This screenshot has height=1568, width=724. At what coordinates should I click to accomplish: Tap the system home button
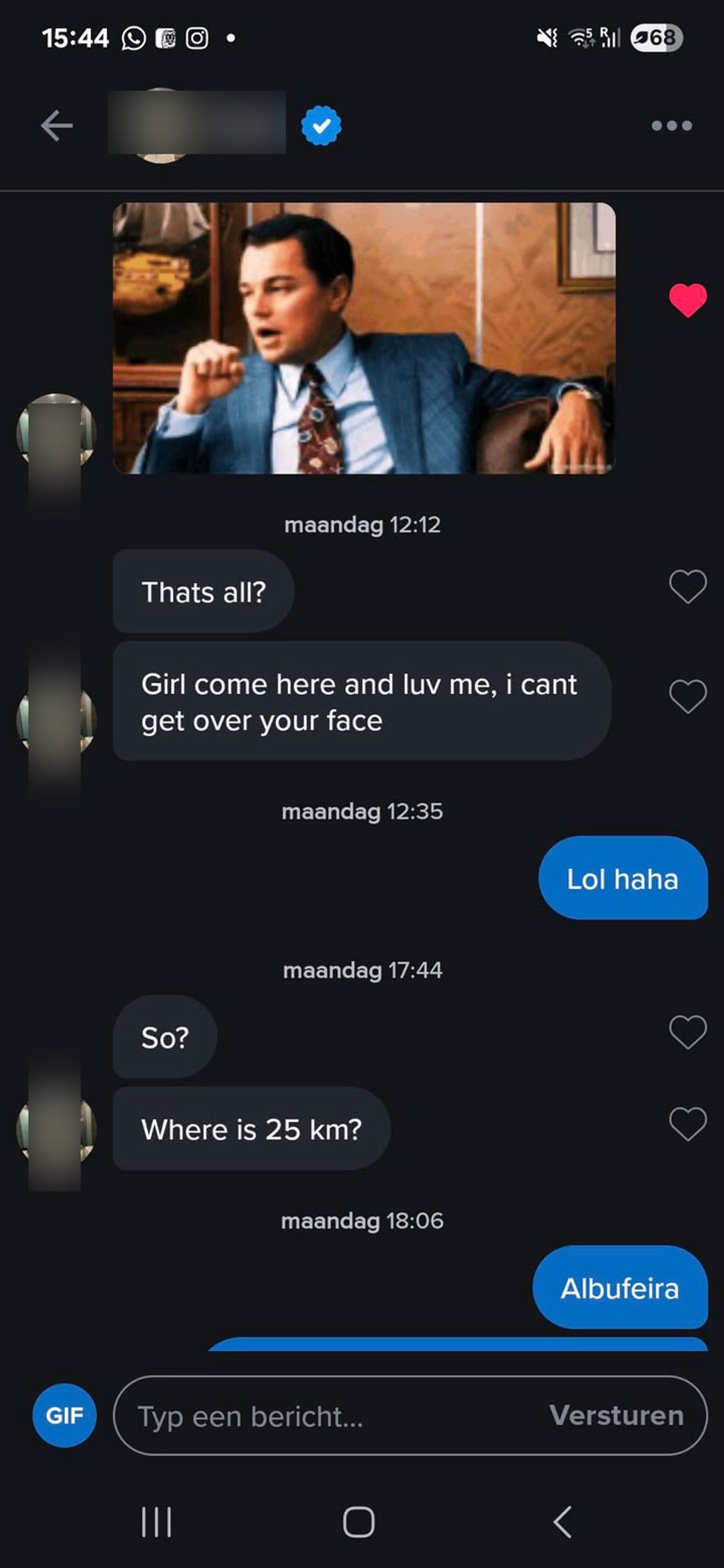[358, 1522]
